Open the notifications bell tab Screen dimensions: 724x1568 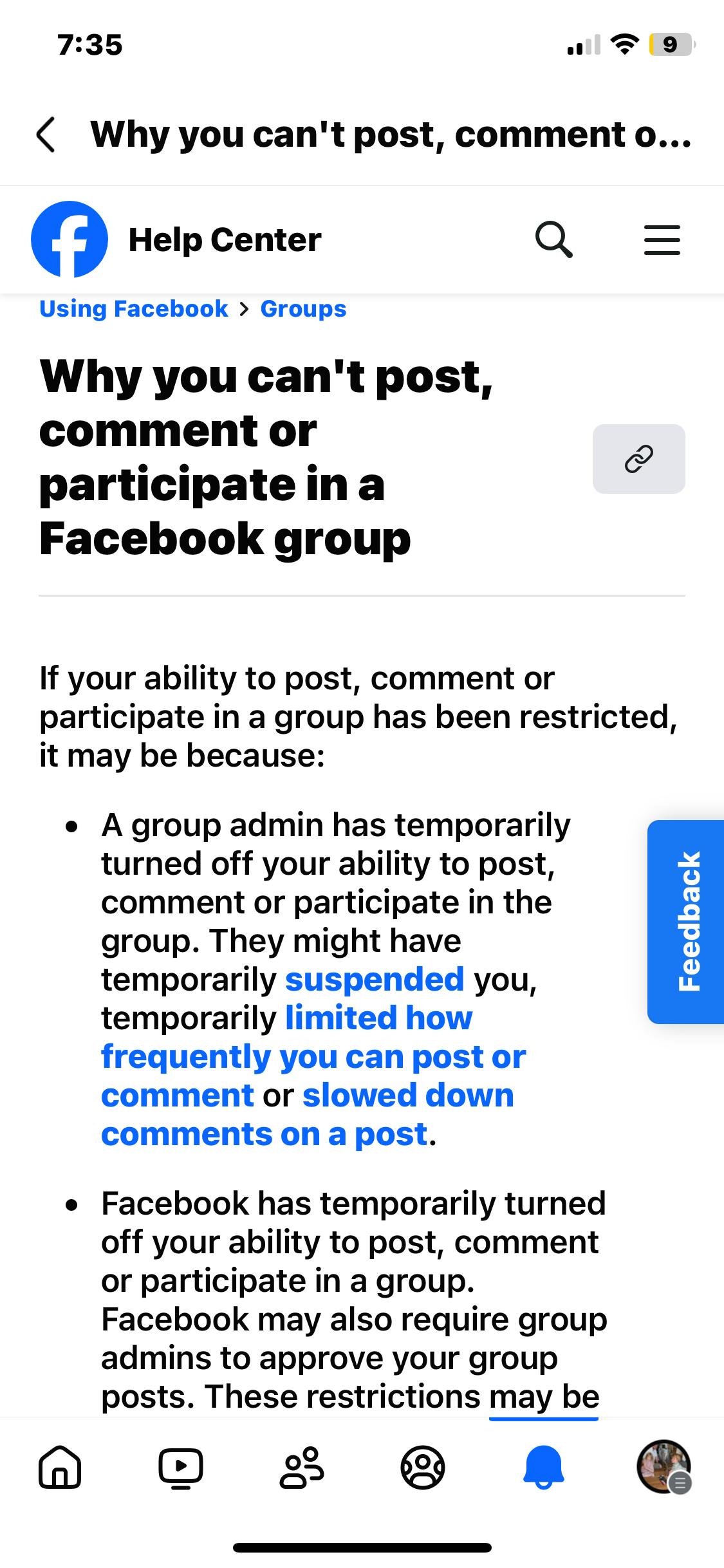pyautogui.click(x=544, y=1468)
